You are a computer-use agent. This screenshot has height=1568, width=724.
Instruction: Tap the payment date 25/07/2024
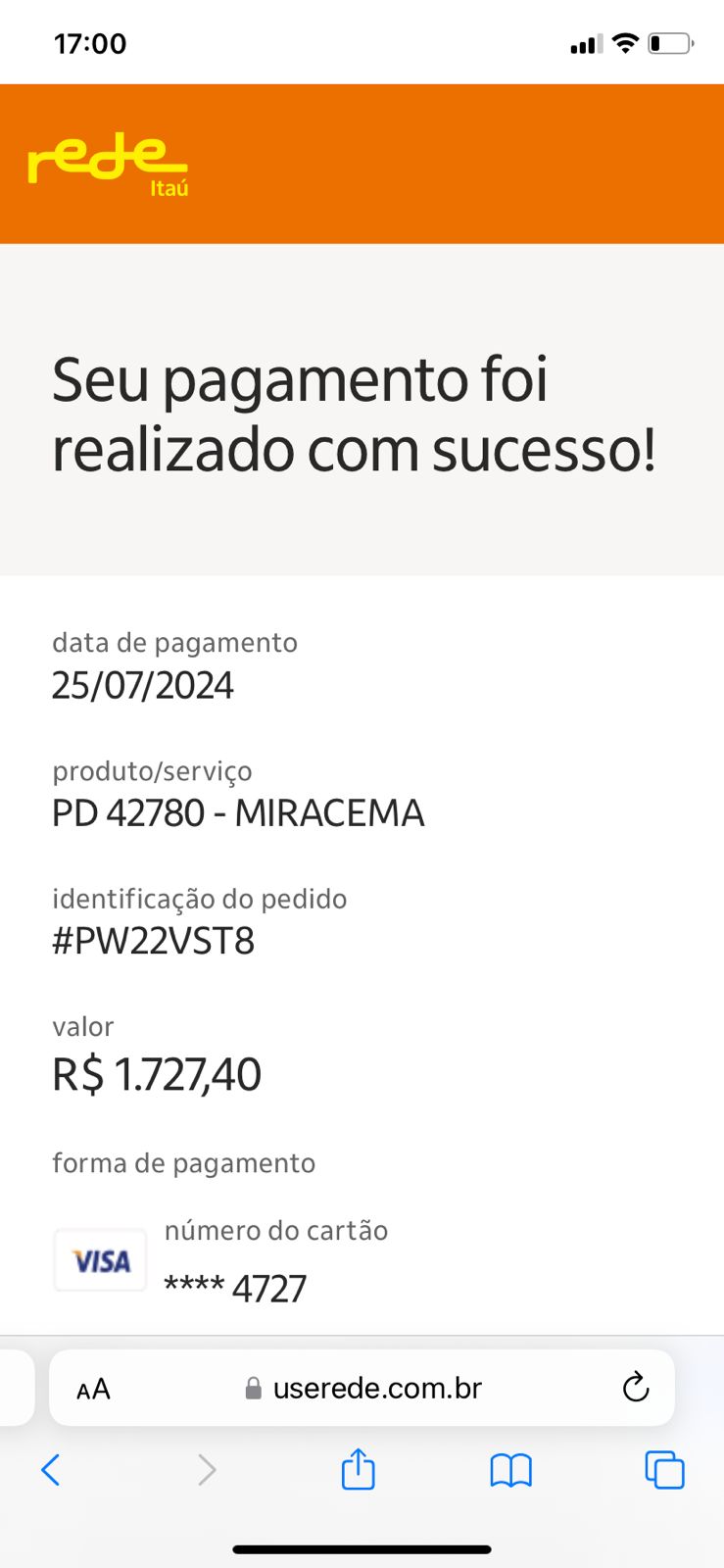[142, 686]
